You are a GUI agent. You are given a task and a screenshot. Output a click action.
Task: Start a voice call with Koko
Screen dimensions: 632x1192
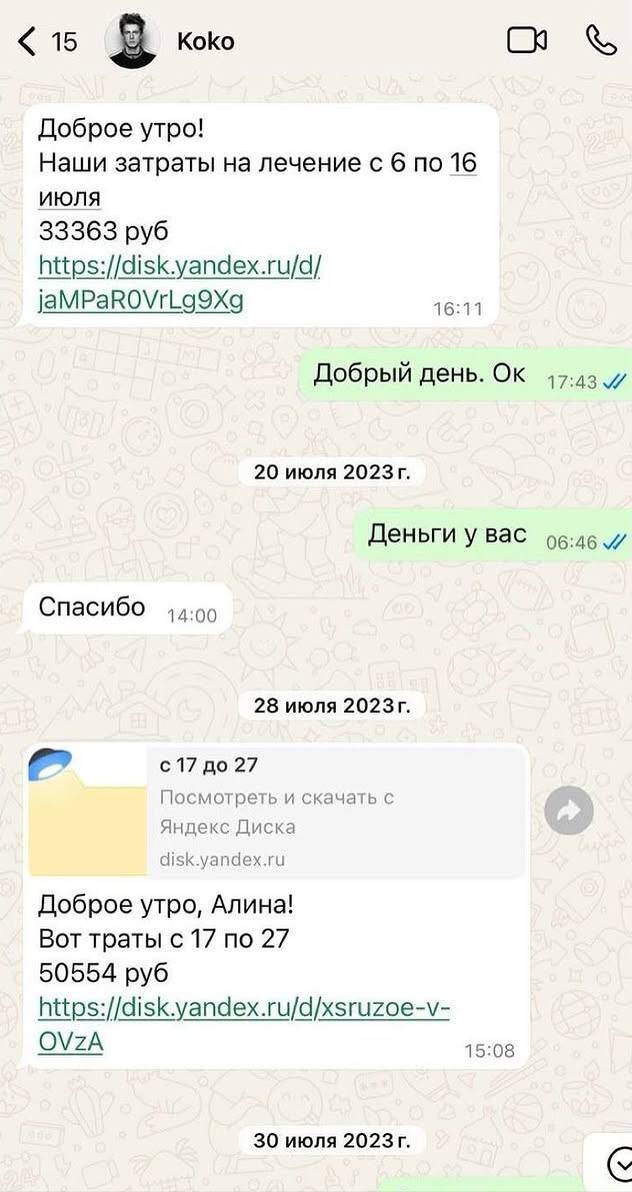(x=600, y=40)
